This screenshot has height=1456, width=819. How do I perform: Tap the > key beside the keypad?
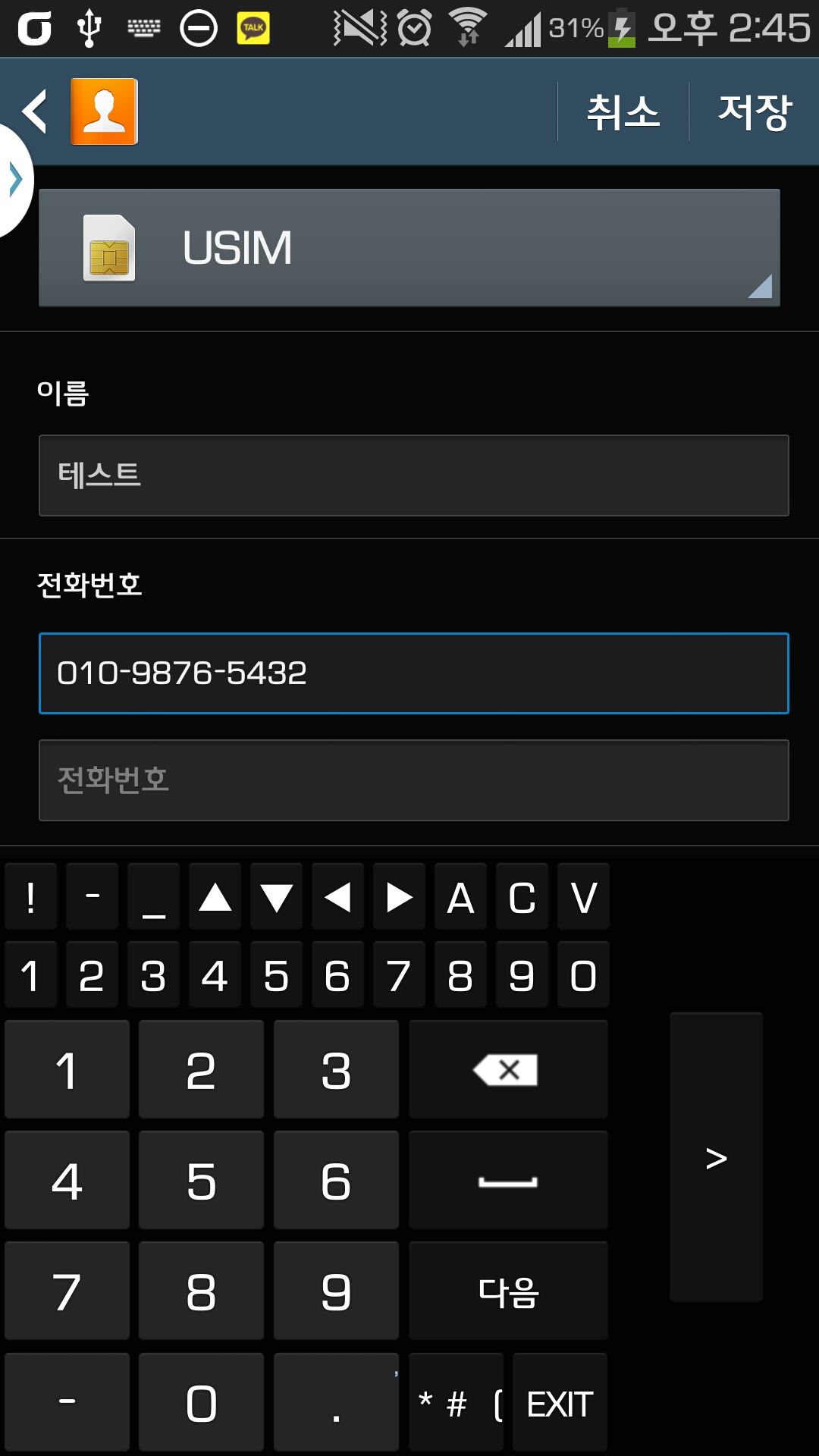click(716, 1157)
